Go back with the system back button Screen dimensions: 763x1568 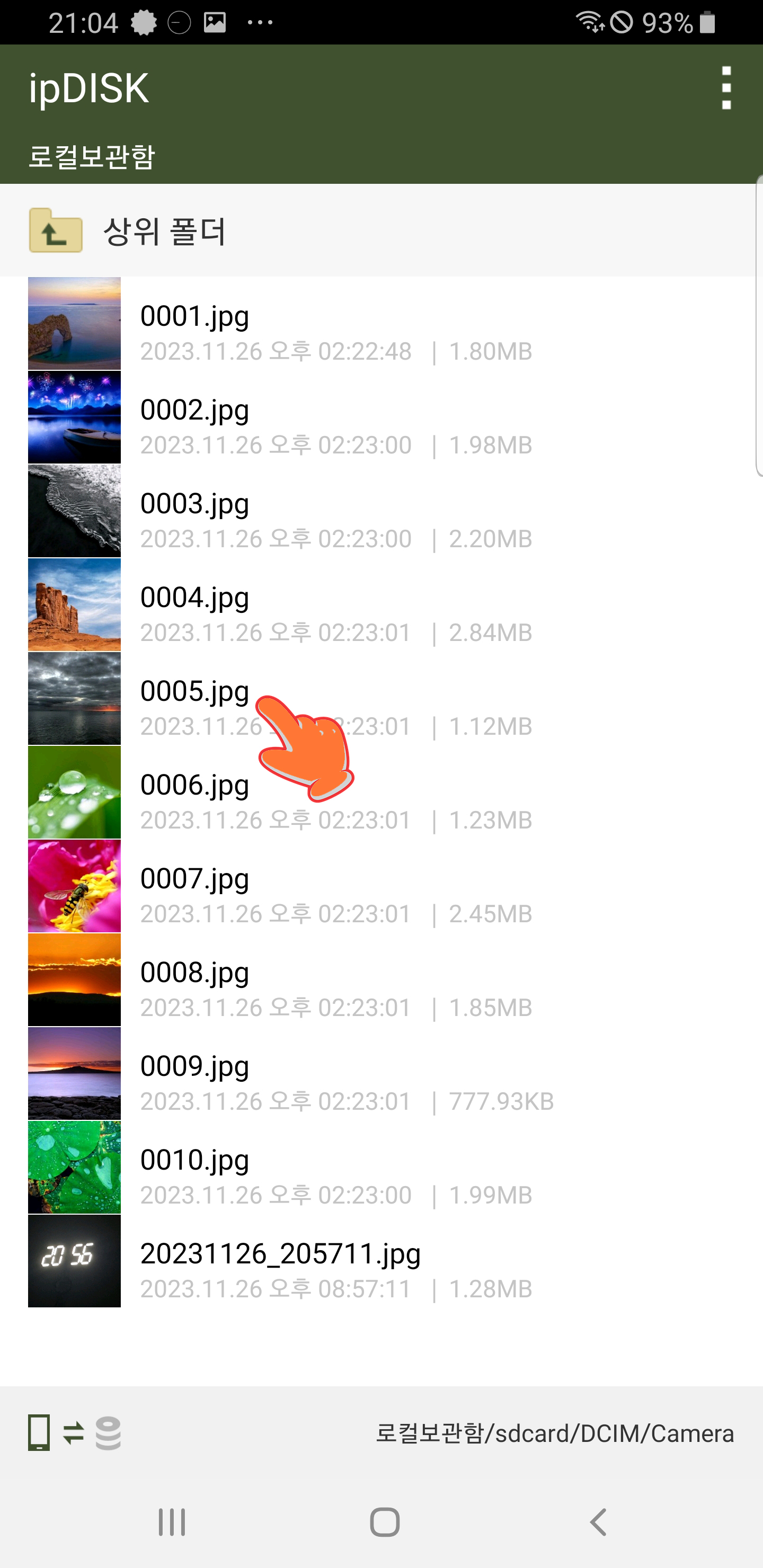tap(598, 1522)
